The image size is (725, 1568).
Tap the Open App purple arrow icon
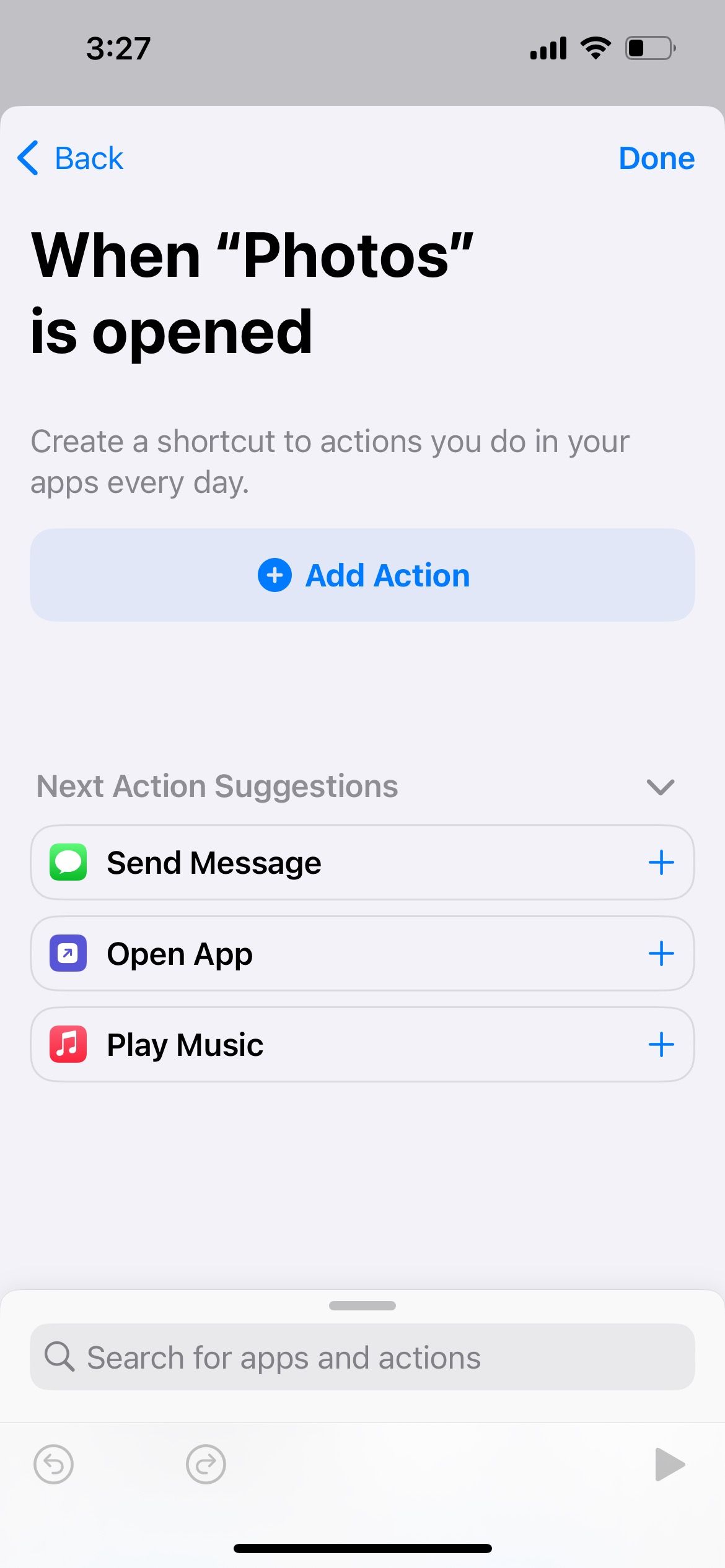[x=69, y=953]
